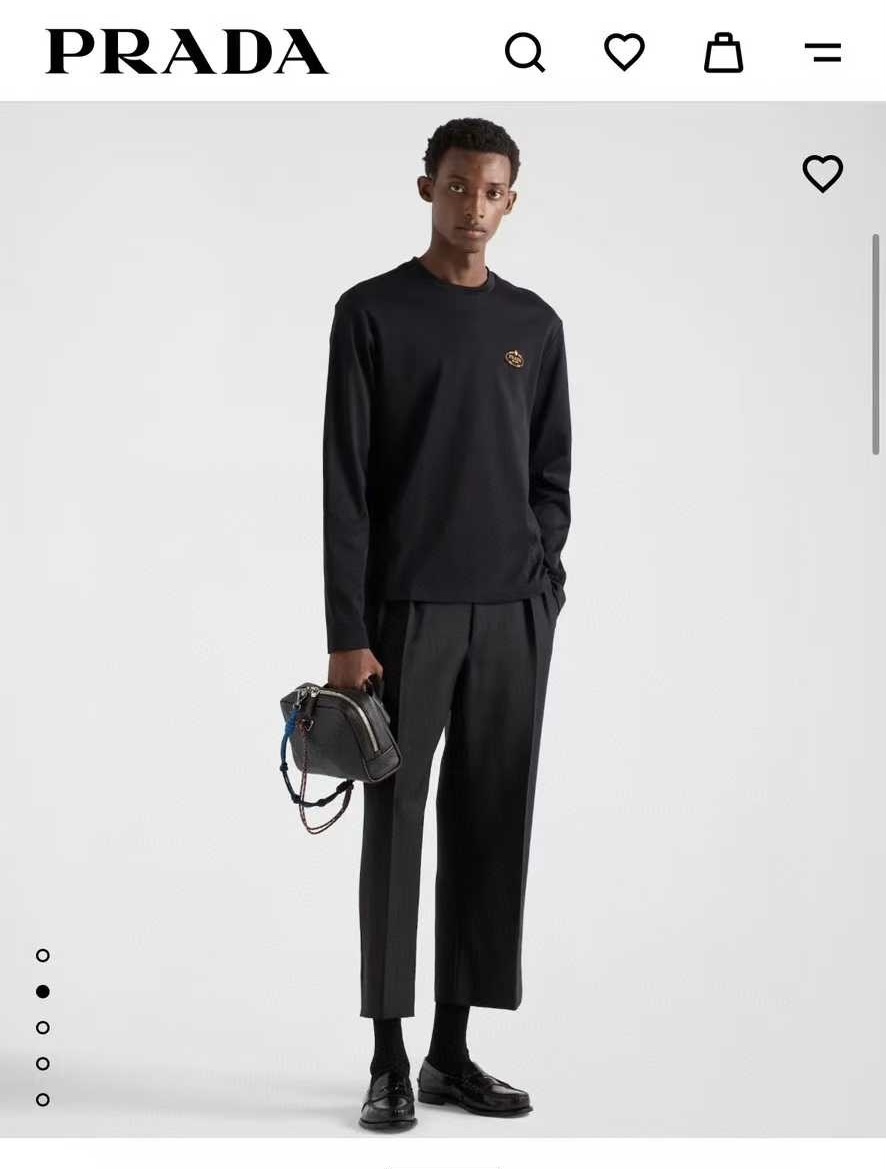The height and width of the screenshot is (1169, 886).
Task: Select the third image indicator dot
Action: click(x=43, y=1027)
